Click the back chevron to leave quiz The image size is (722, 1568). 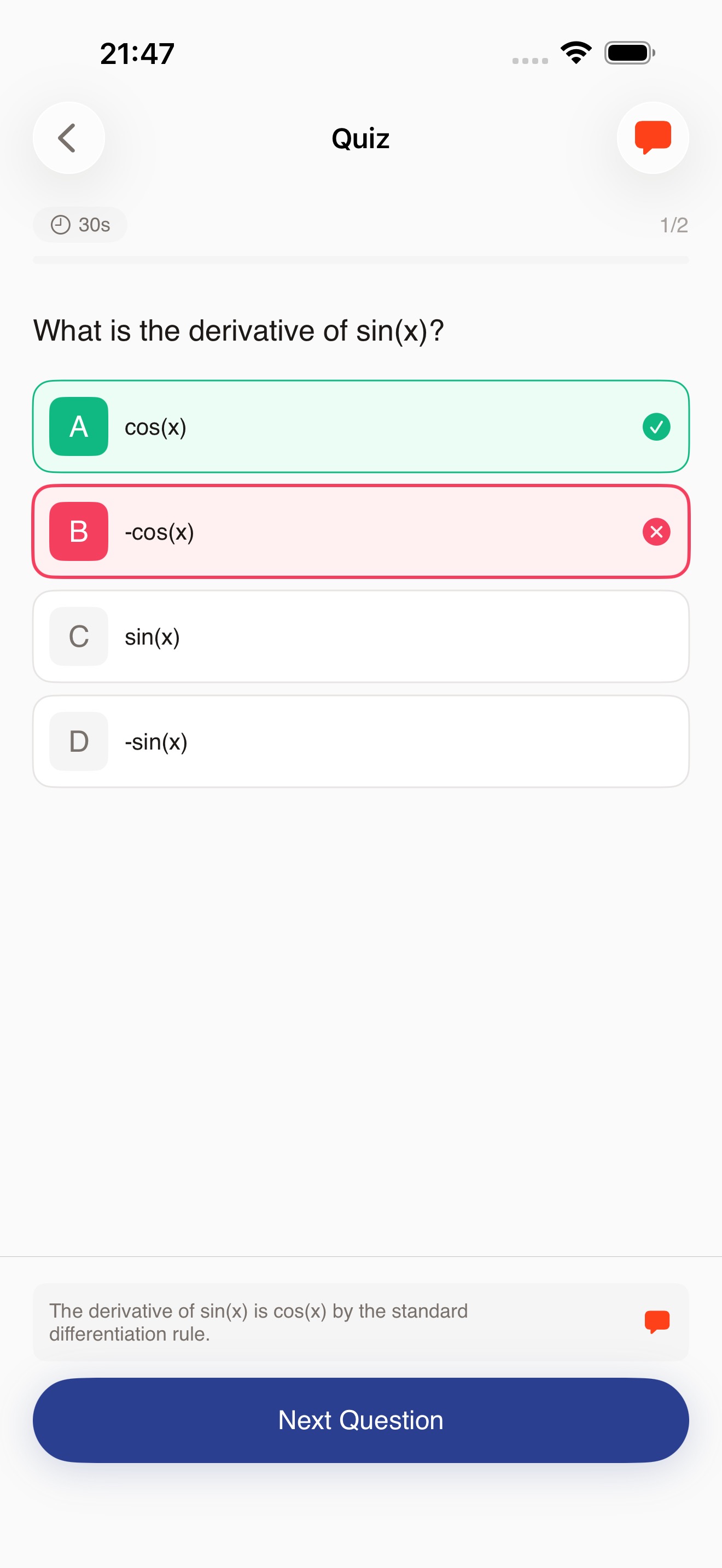point(68,138)
